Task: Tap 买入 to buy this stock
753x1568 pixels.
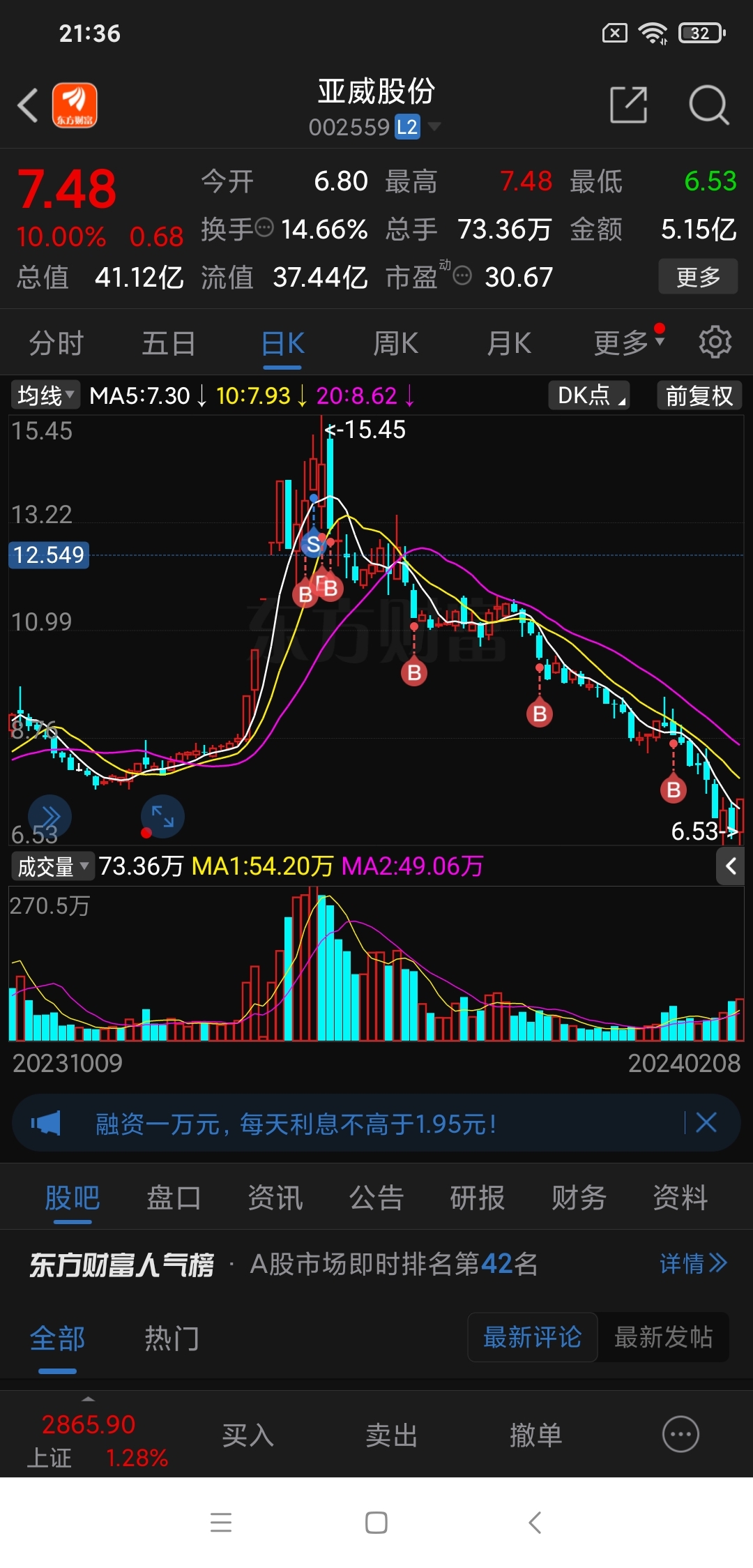Action: point(248,1435)
